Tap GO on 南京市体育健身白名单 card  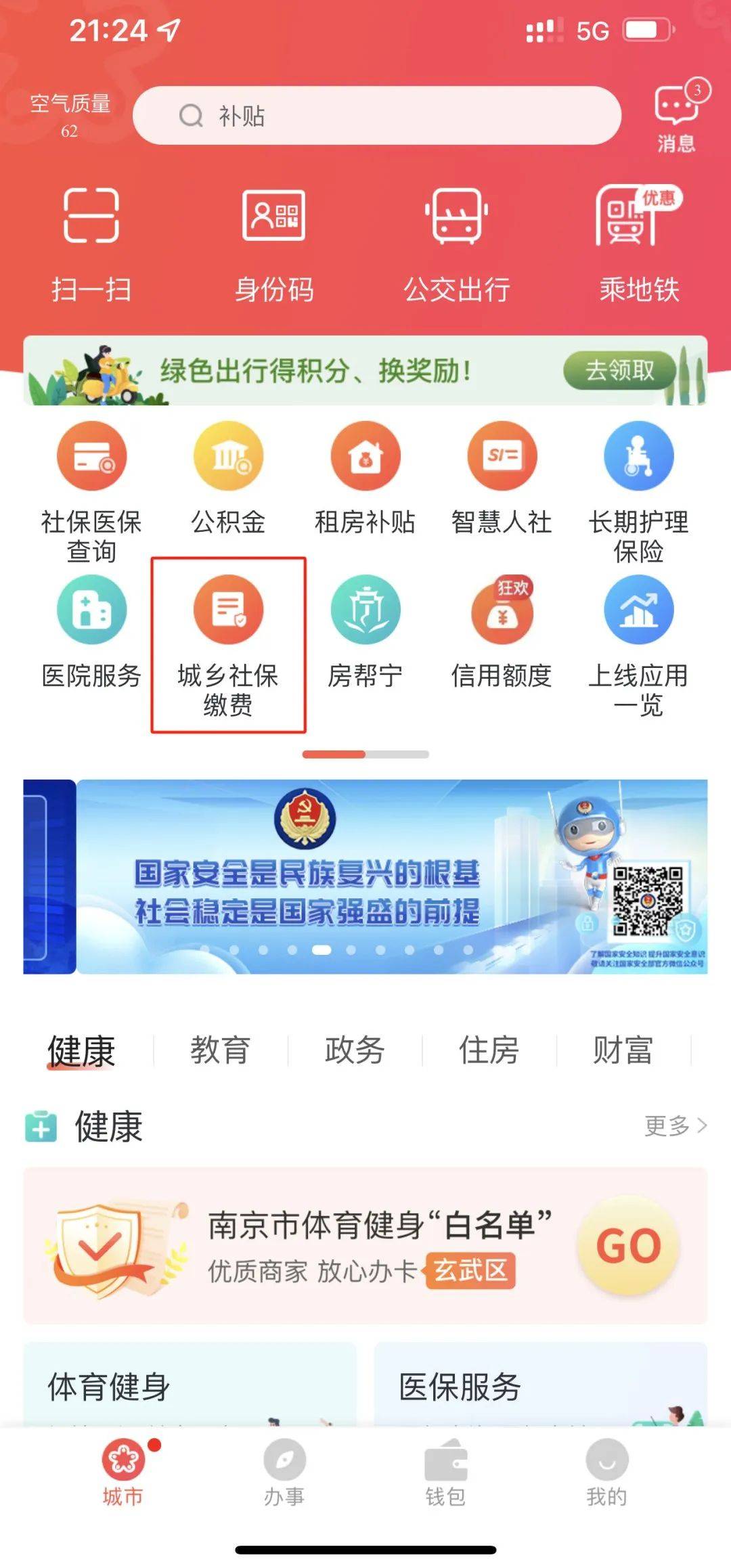(x=628, y=1245)
